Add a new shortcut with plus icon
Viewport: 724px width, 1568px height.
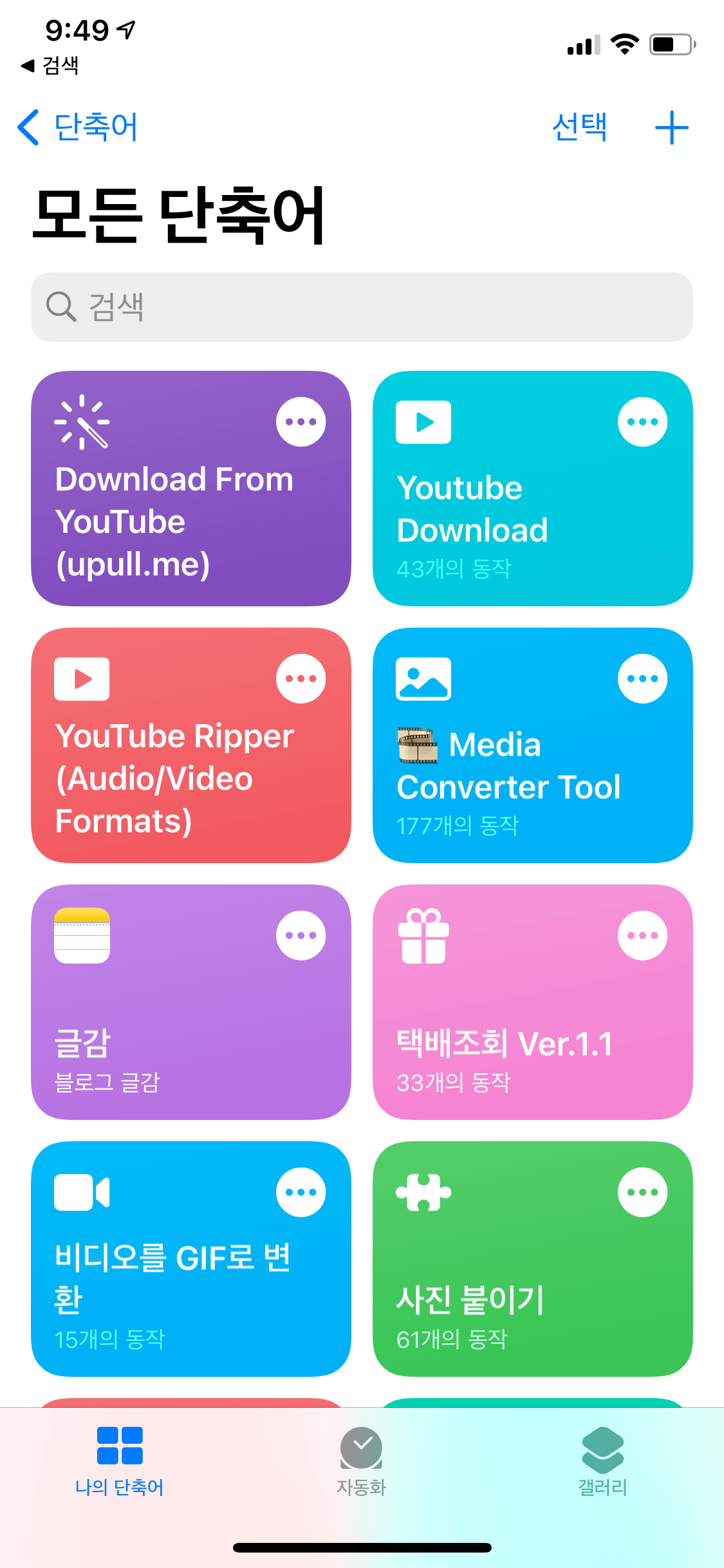[x=672, y=127]
